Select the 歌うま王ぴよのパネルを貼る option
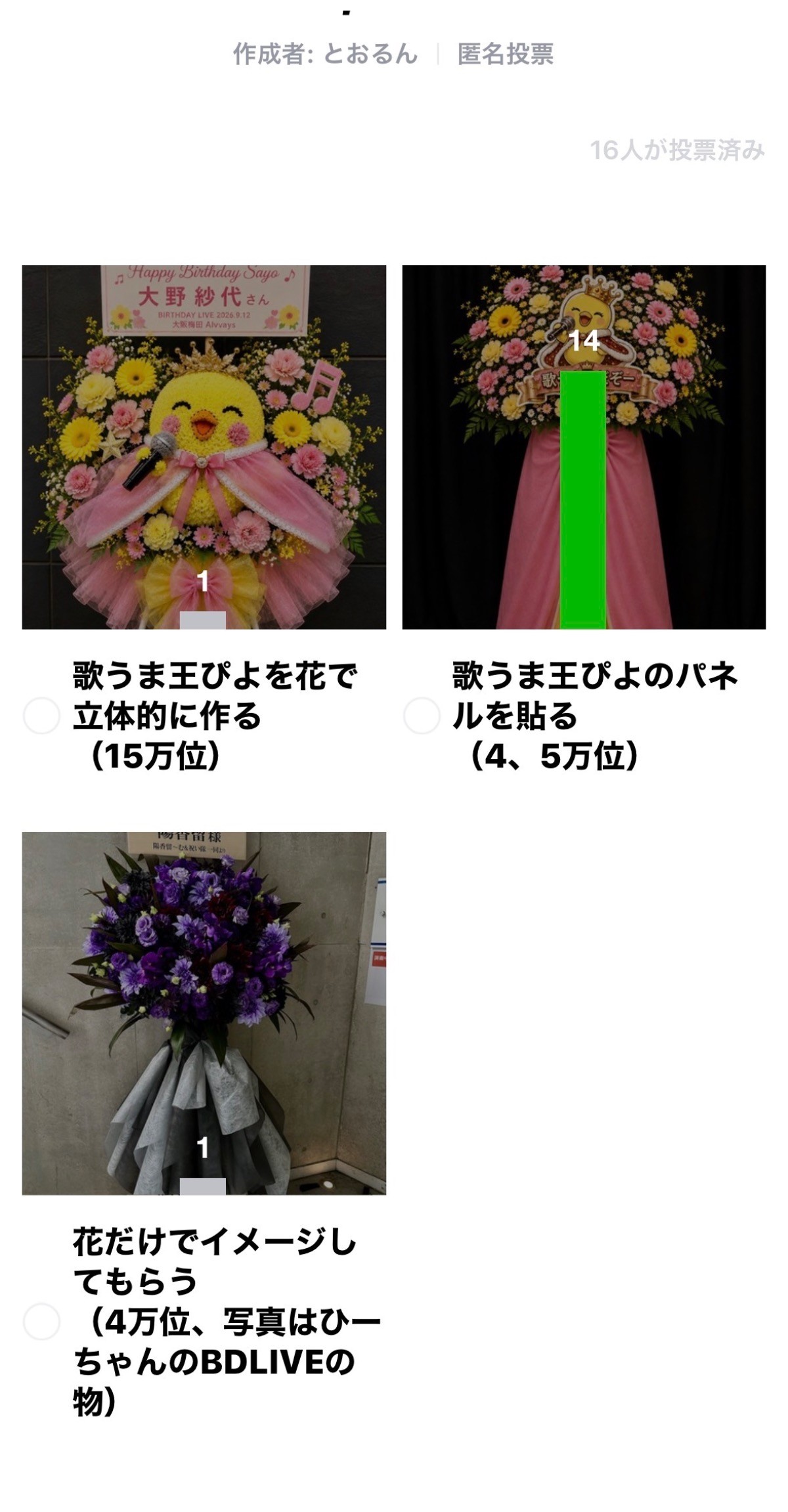 [422, 716]
